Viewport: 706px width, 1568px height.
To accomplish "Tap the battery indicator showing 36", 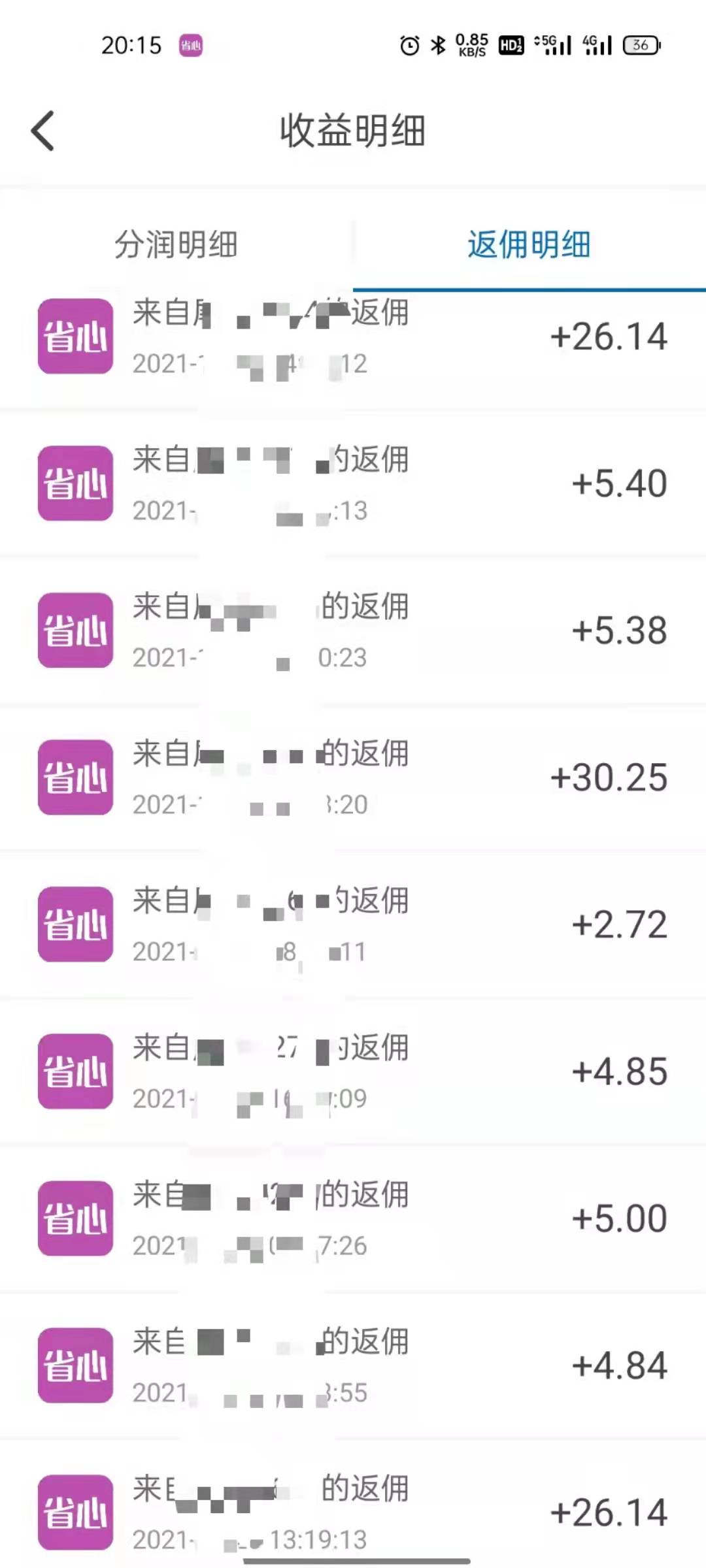I will (638, 44).
